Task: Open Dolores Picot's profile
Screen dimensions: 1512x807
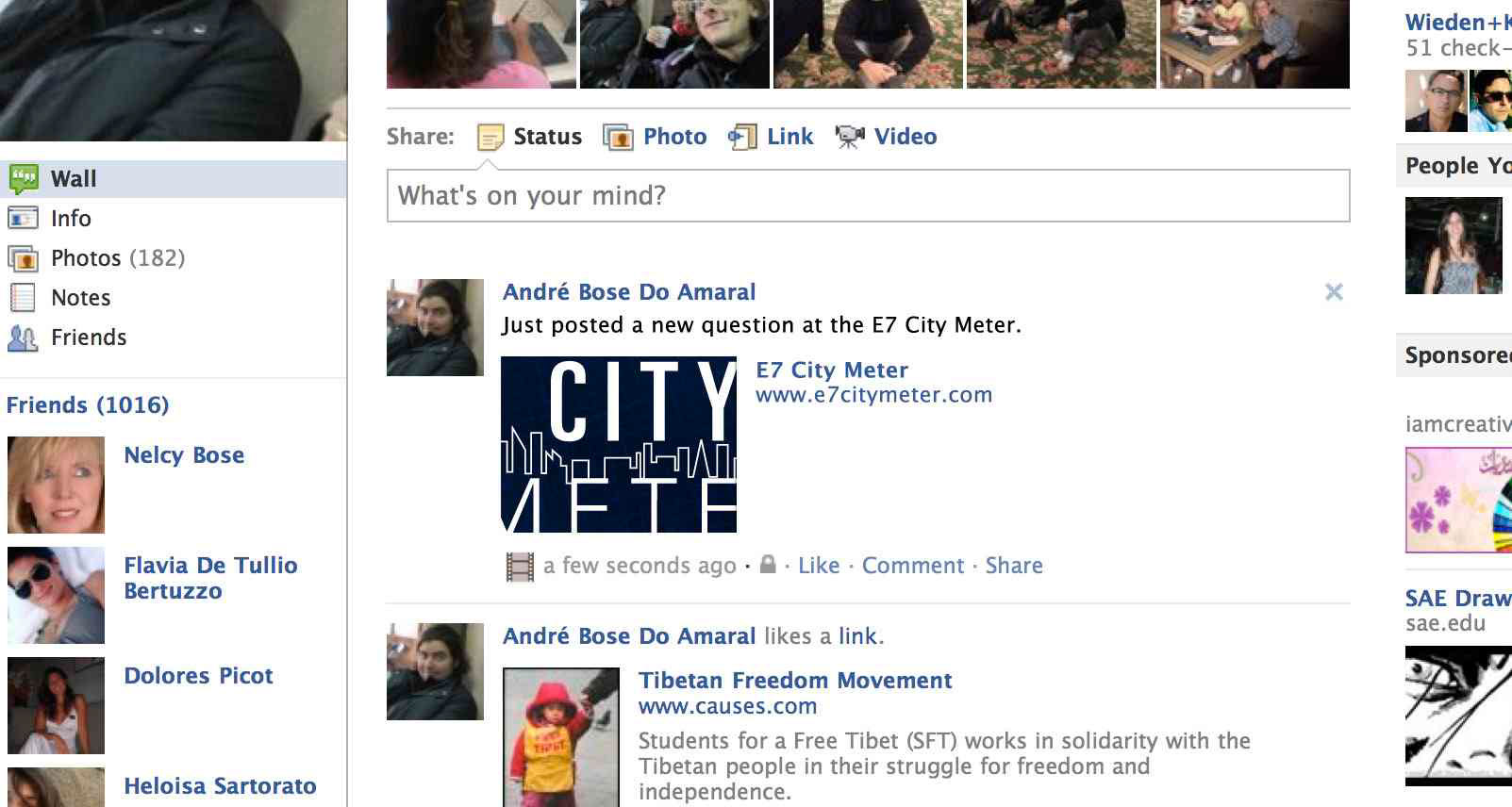Action: click(198, 676)
